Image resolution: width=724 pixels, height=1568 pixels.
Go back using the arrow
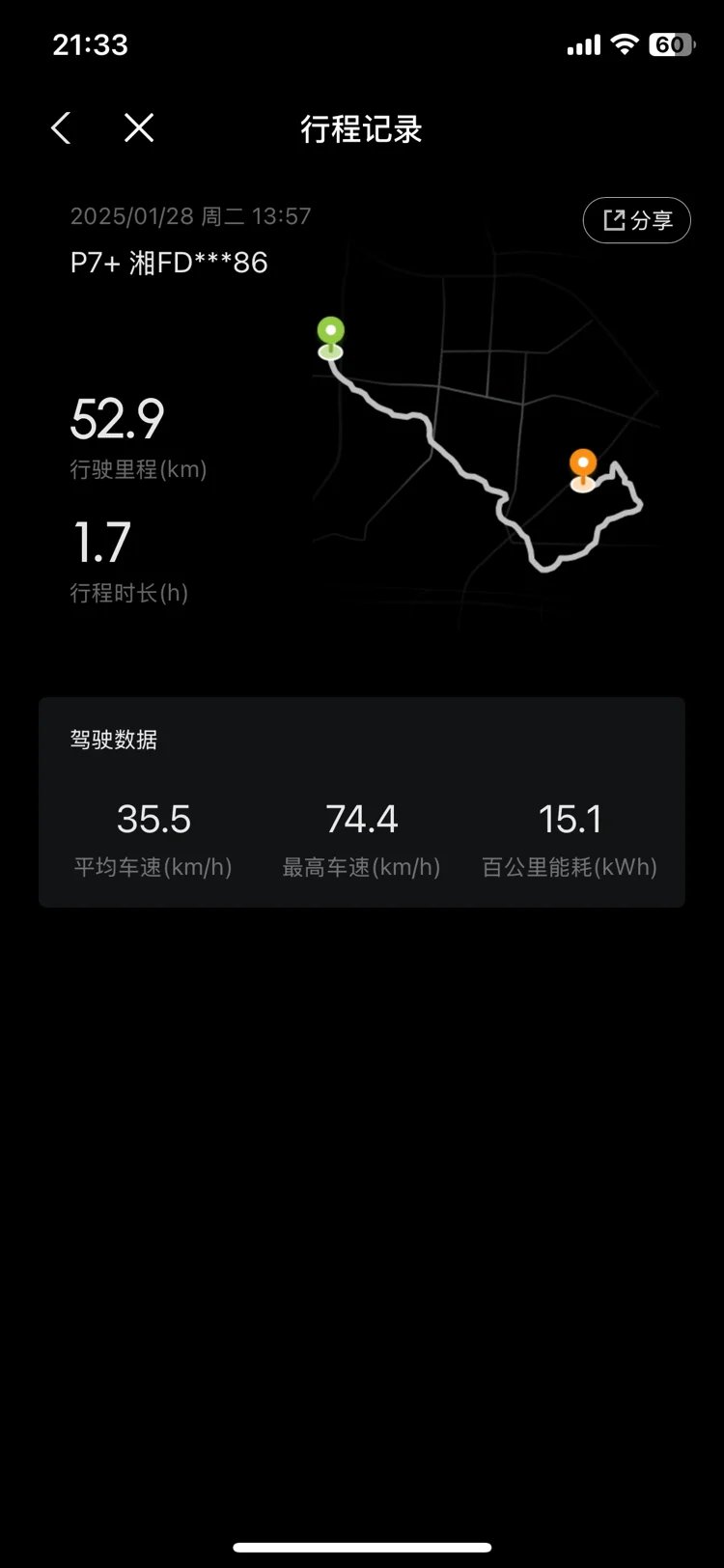[x=61, y=127]
